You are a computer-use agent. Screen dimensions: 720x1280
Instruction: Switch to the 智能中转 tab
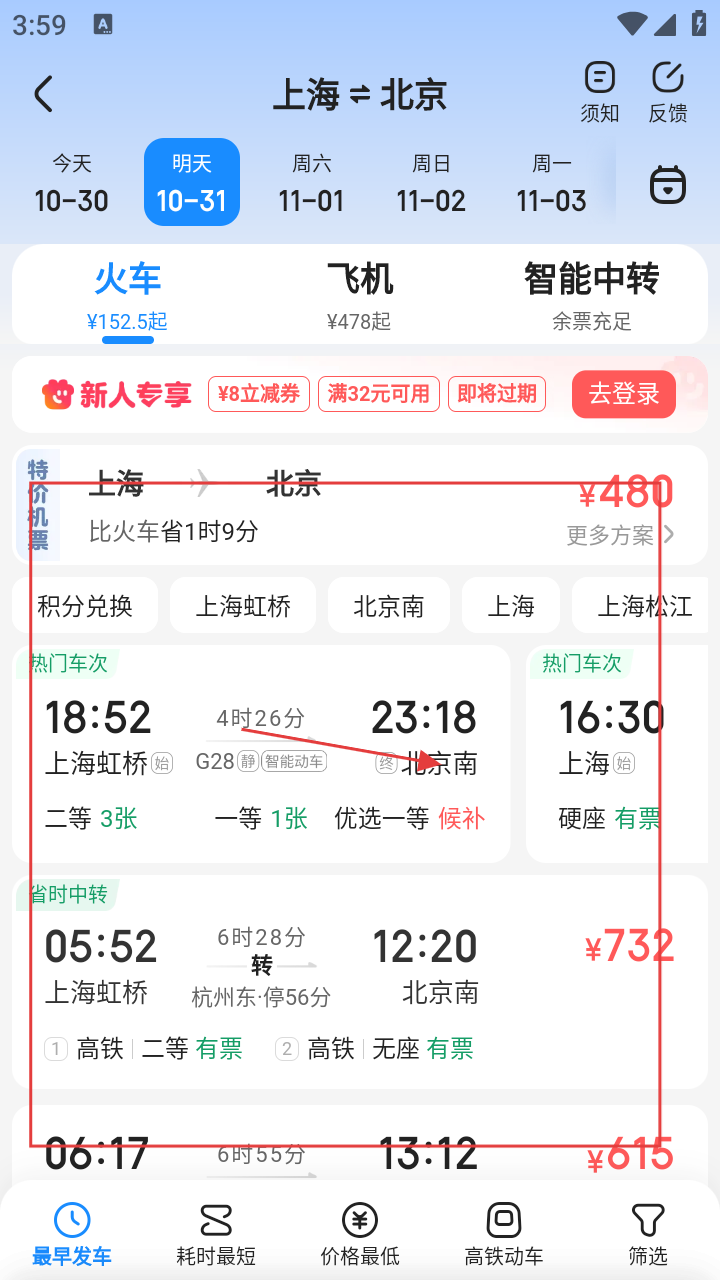point(592,294)
